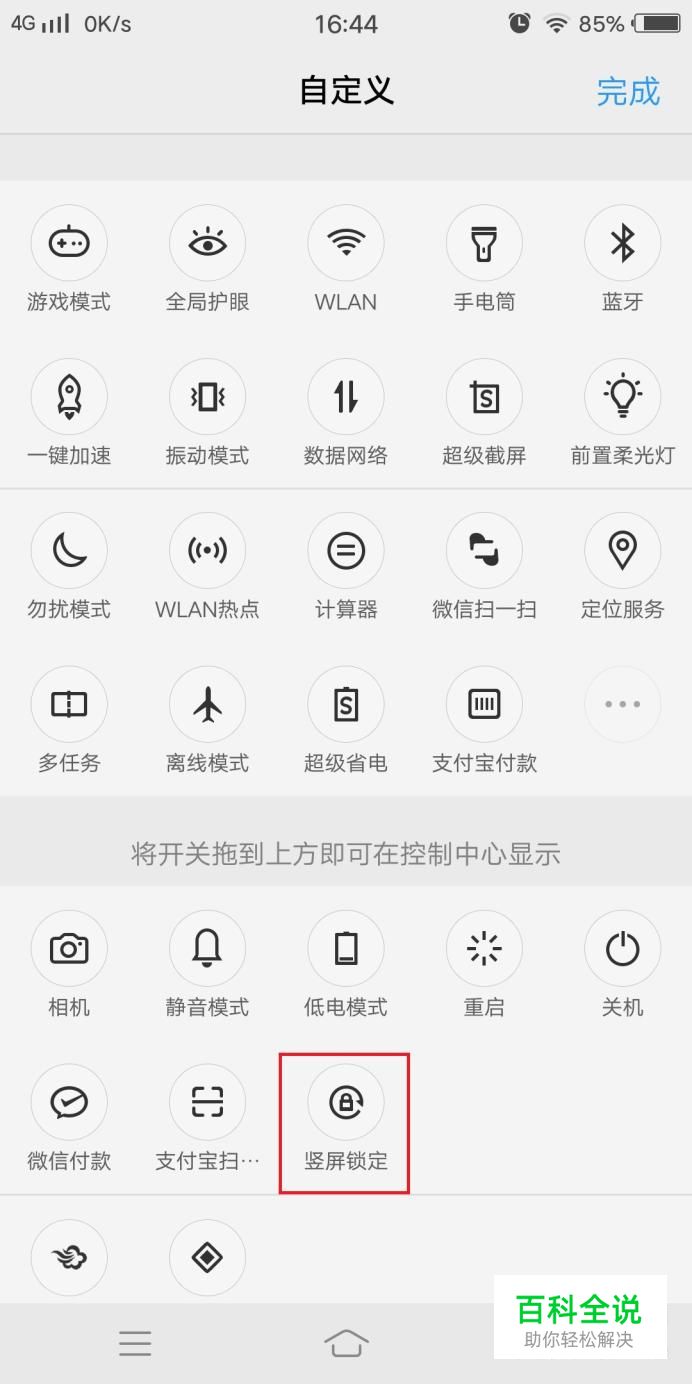
Task: Select the 竖屏锁定 rotation lock switch
Action: [x=346, y=1103]
